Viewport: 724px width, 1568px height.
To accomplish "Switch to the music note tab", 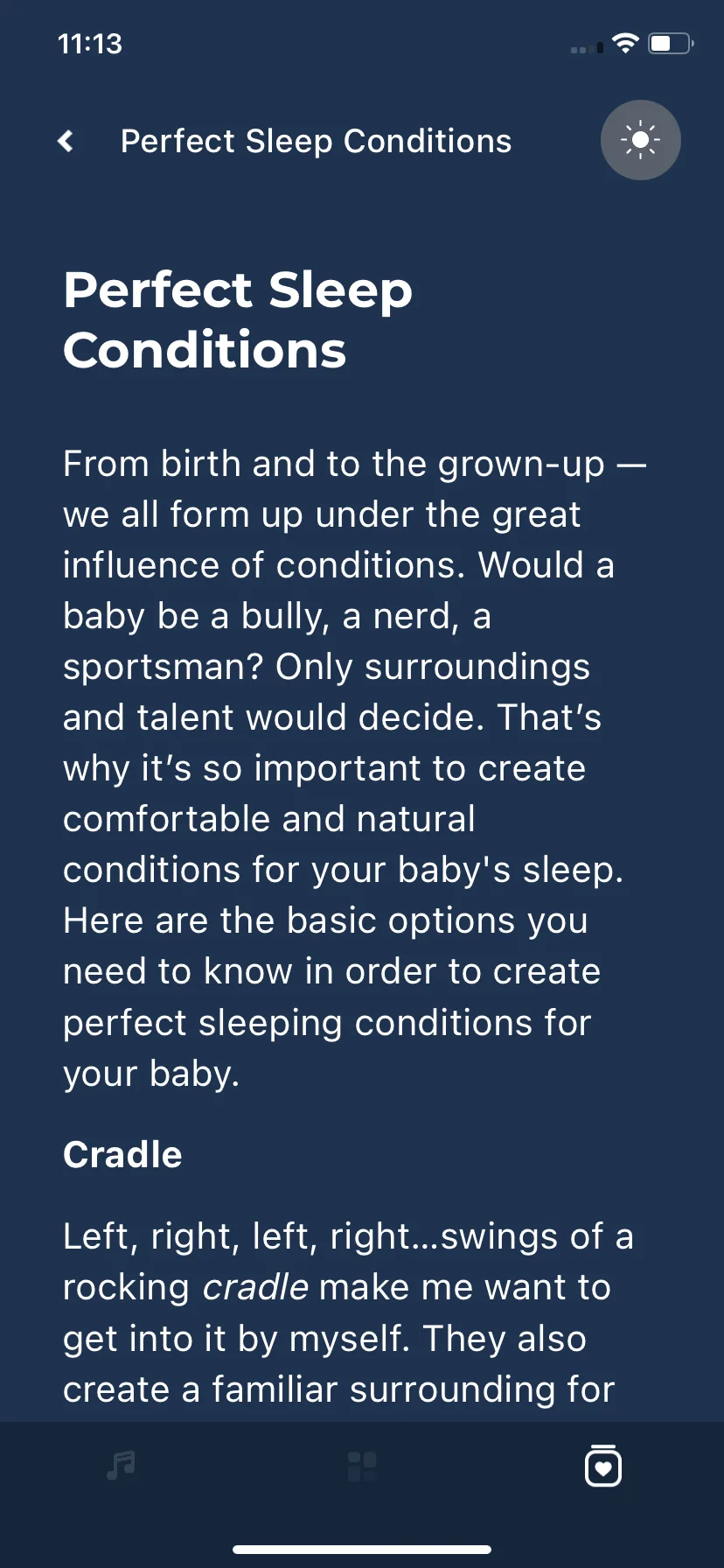I will tap(121, 1466).
